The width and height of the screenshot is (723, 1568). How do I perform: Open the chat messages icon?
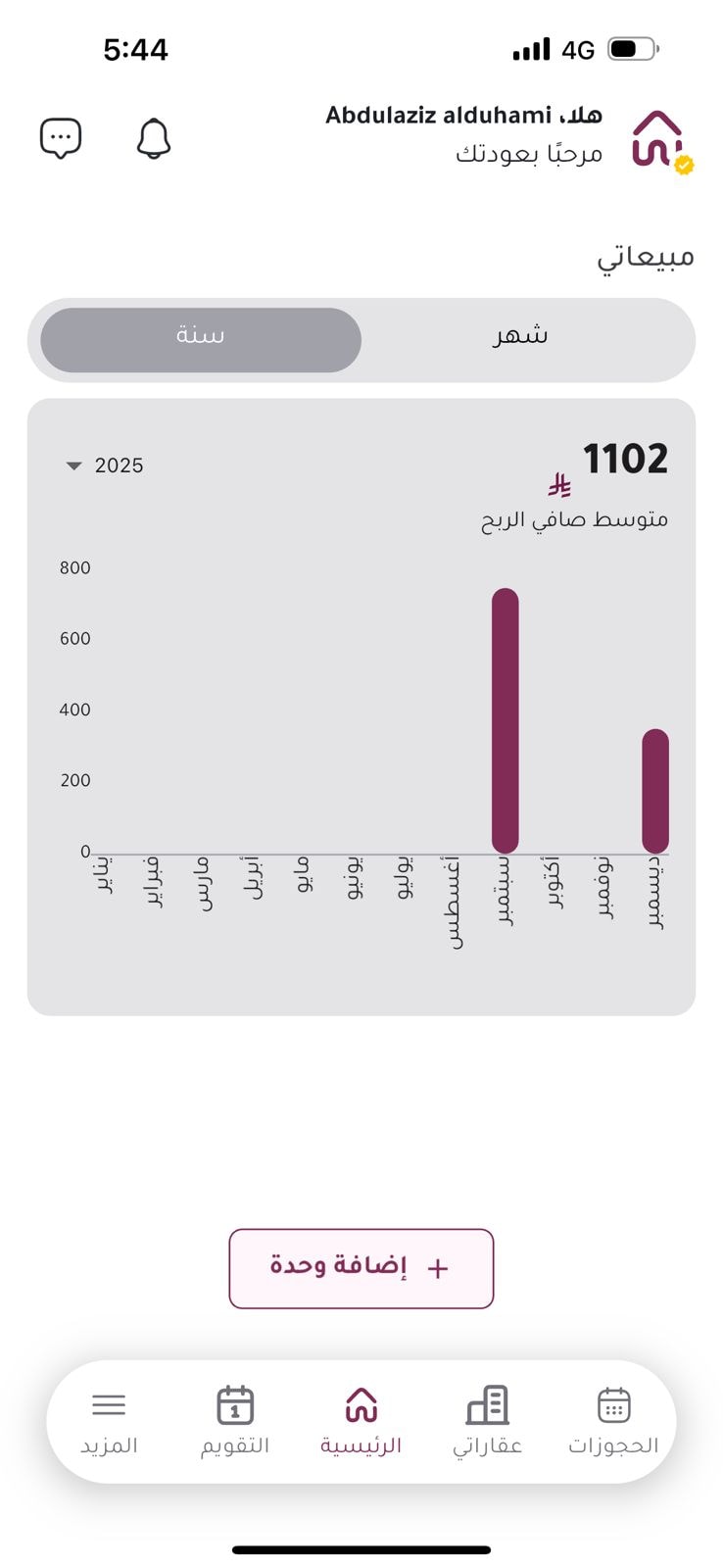pyautogui.click(x=61, y=138)
